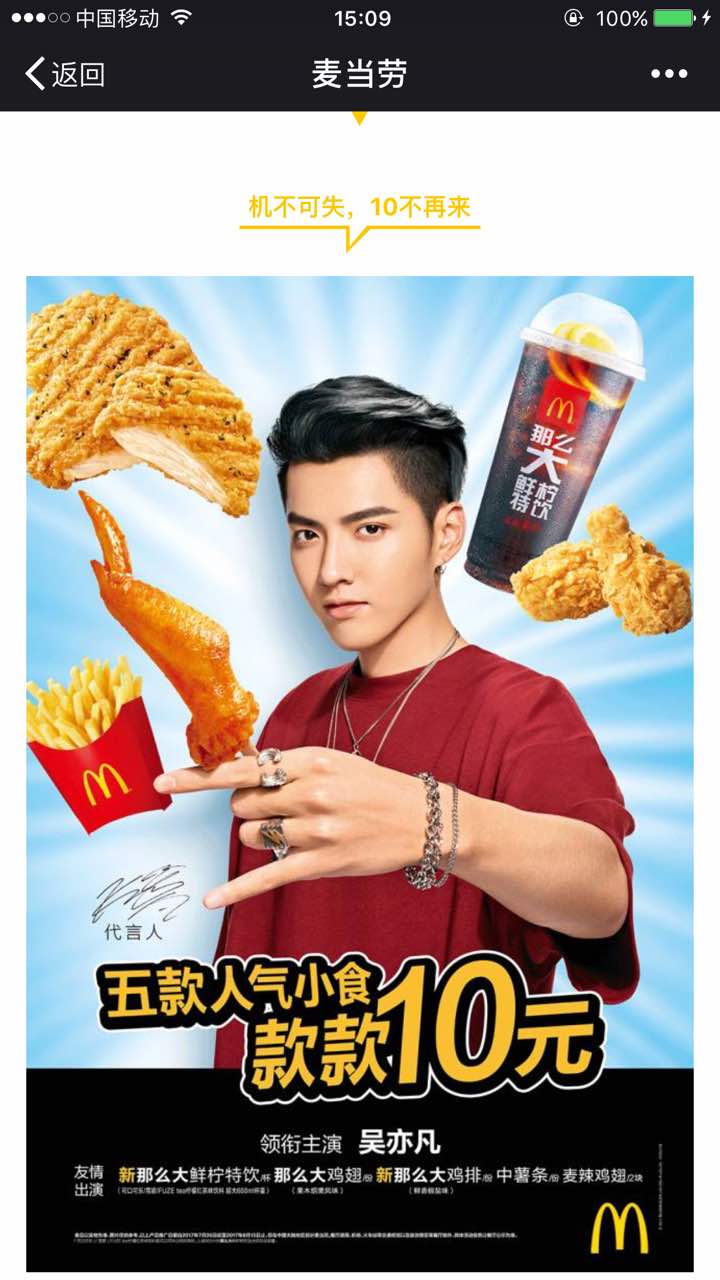Go back using the 返回 button
This screenshot has height=1280, width=720.
65,74
